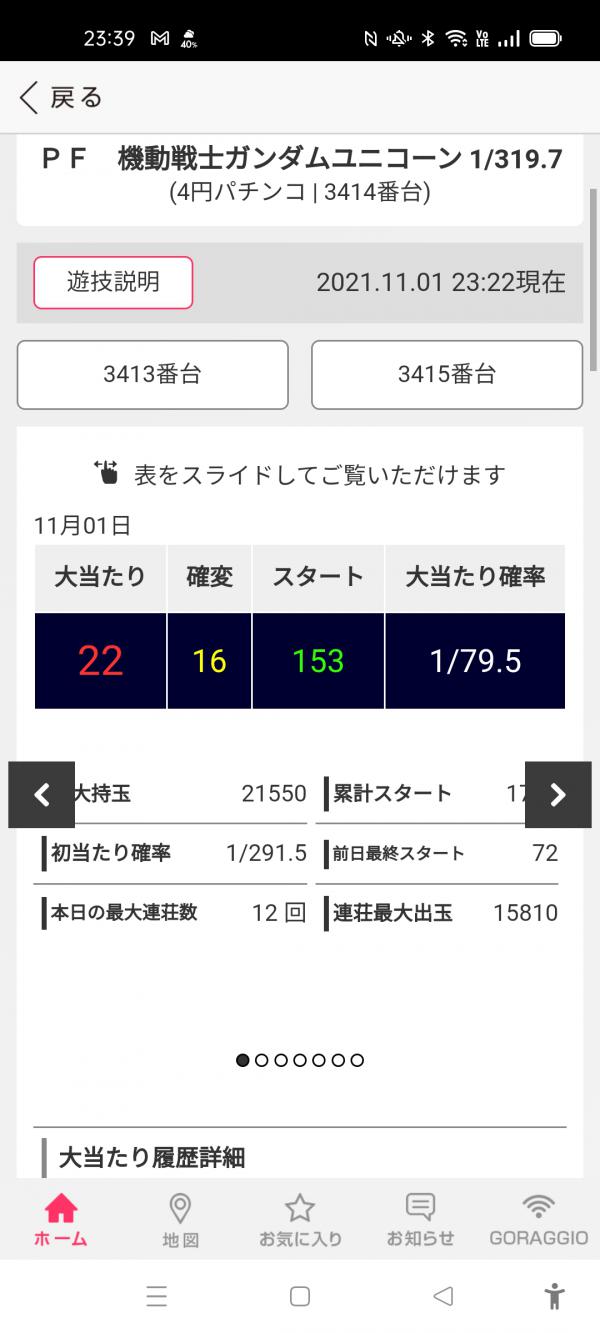Open the 遊技説明 button

pyautogui.click(x=113, y=282)
